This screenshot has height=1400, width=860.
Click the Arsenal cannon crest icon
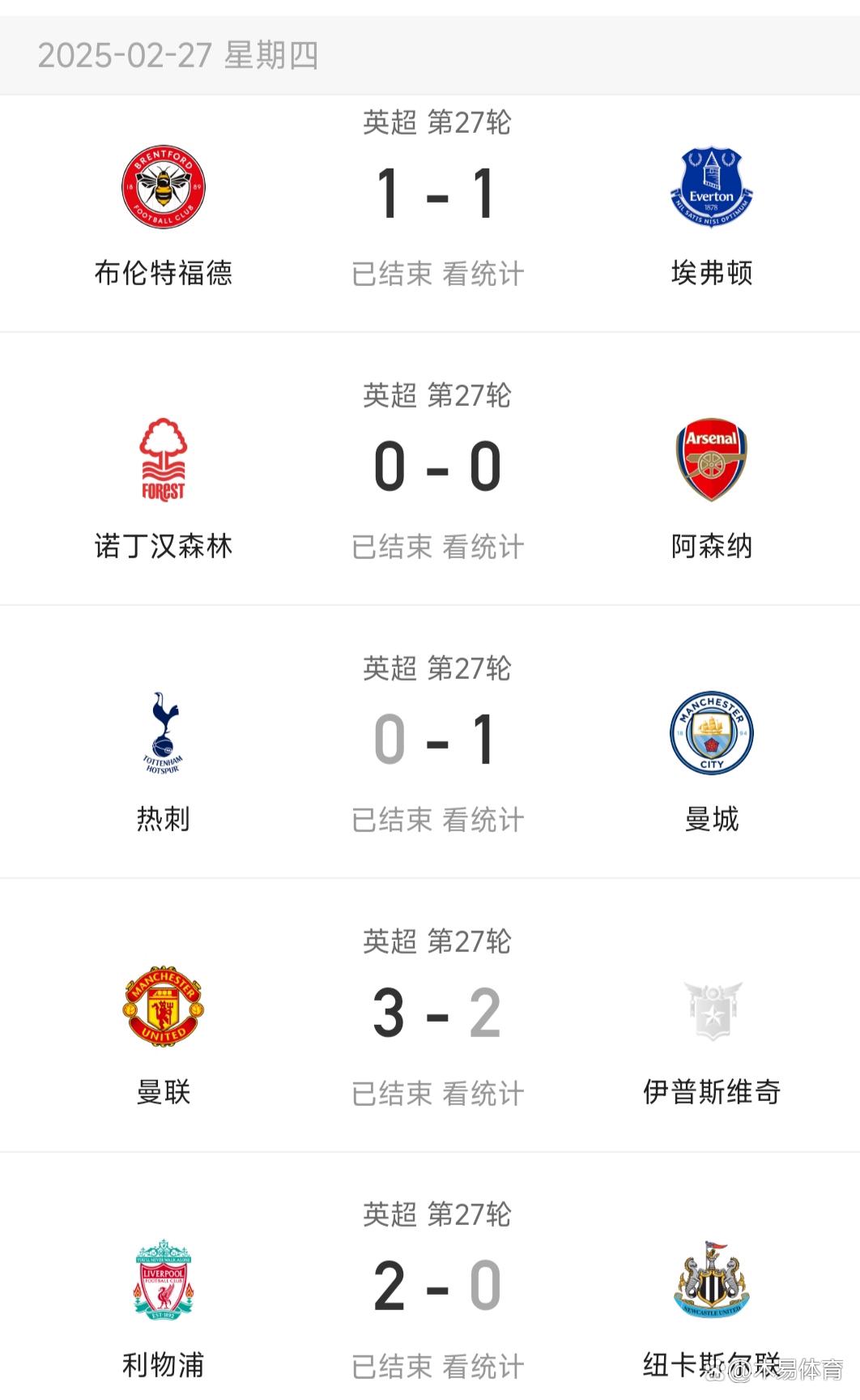[x=713, y=459]
